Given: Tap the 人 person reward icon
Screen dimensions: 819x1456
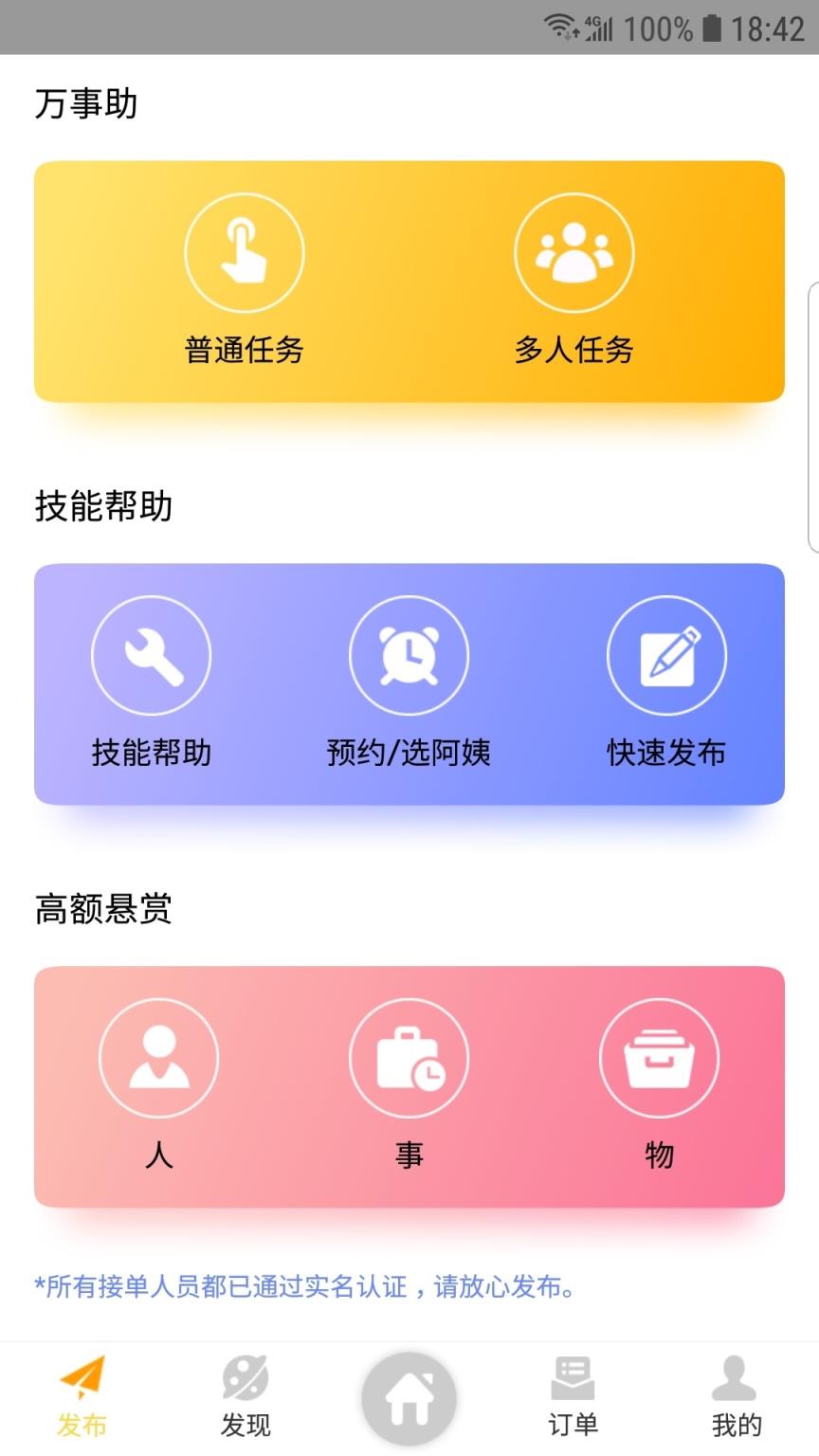Looking at the screenshot, I should click(x=159, y=1058).
